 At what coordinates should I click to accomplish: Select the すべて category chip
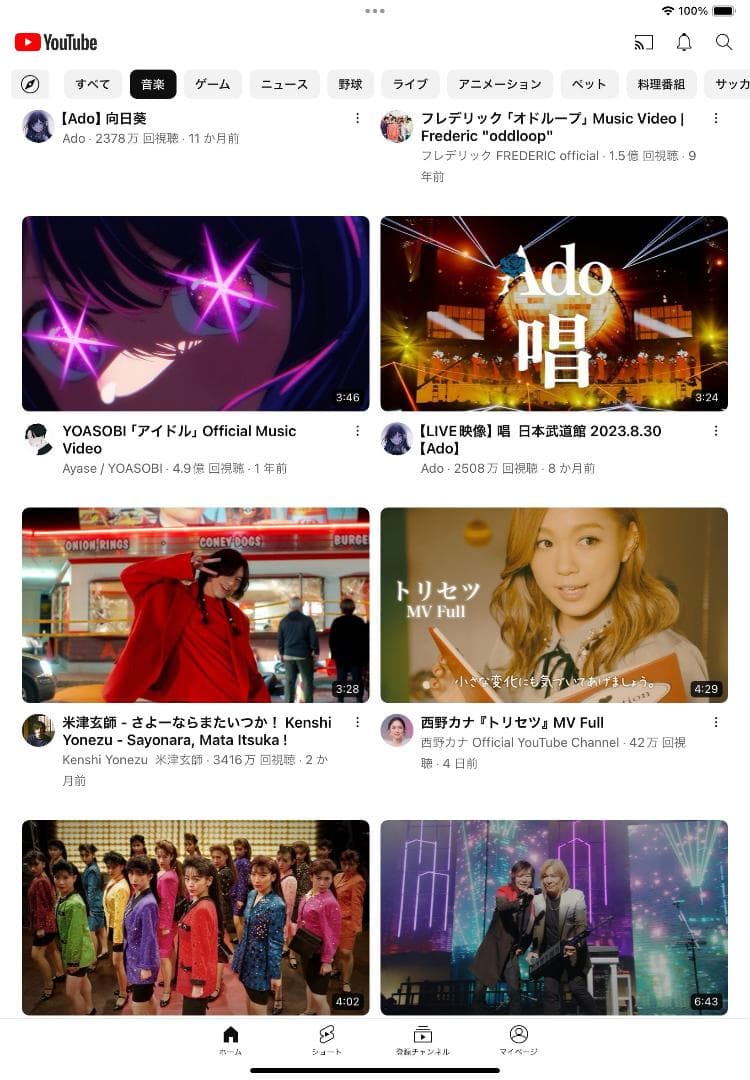click(92, 84)
